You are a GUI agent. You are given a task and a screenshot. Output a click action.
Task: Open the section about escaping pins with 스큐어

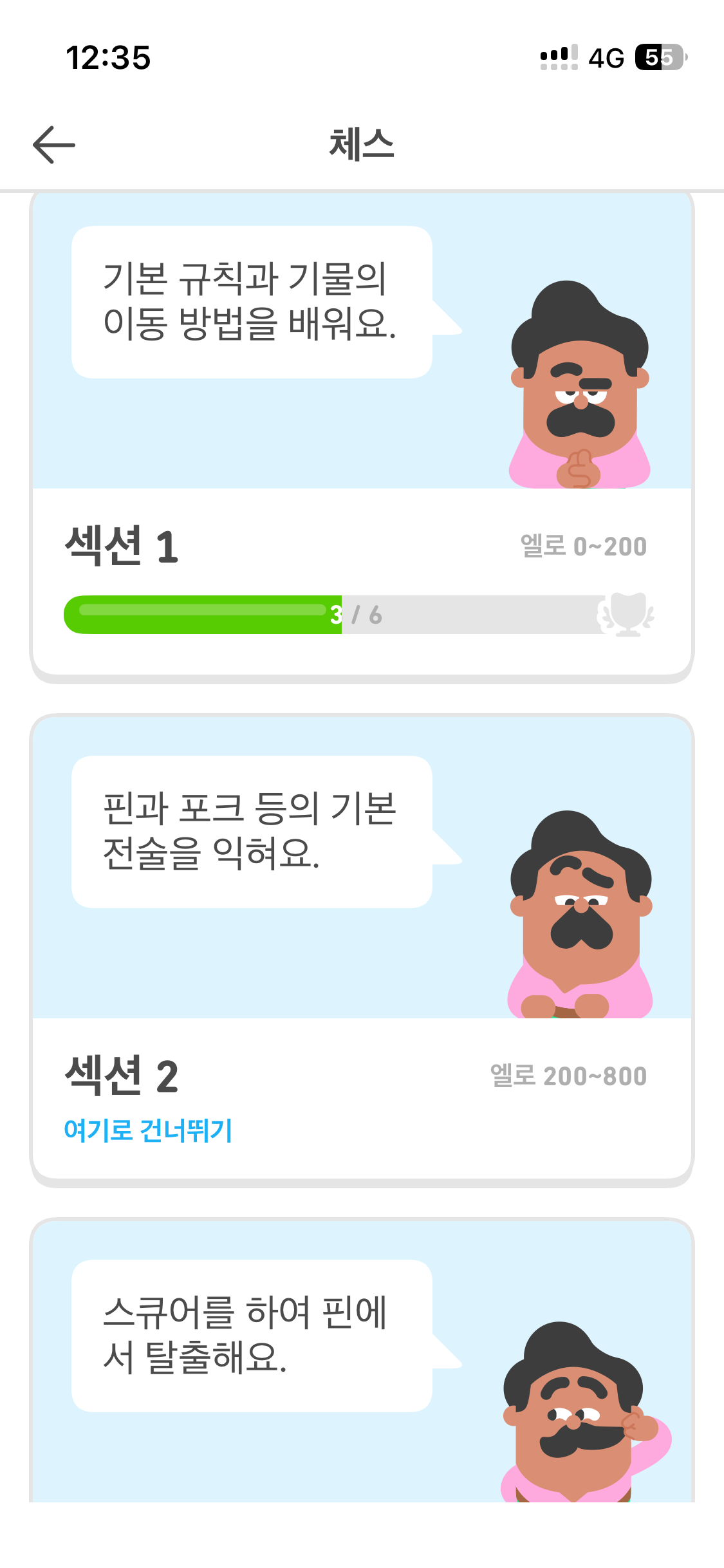(x=362, y=1358)
